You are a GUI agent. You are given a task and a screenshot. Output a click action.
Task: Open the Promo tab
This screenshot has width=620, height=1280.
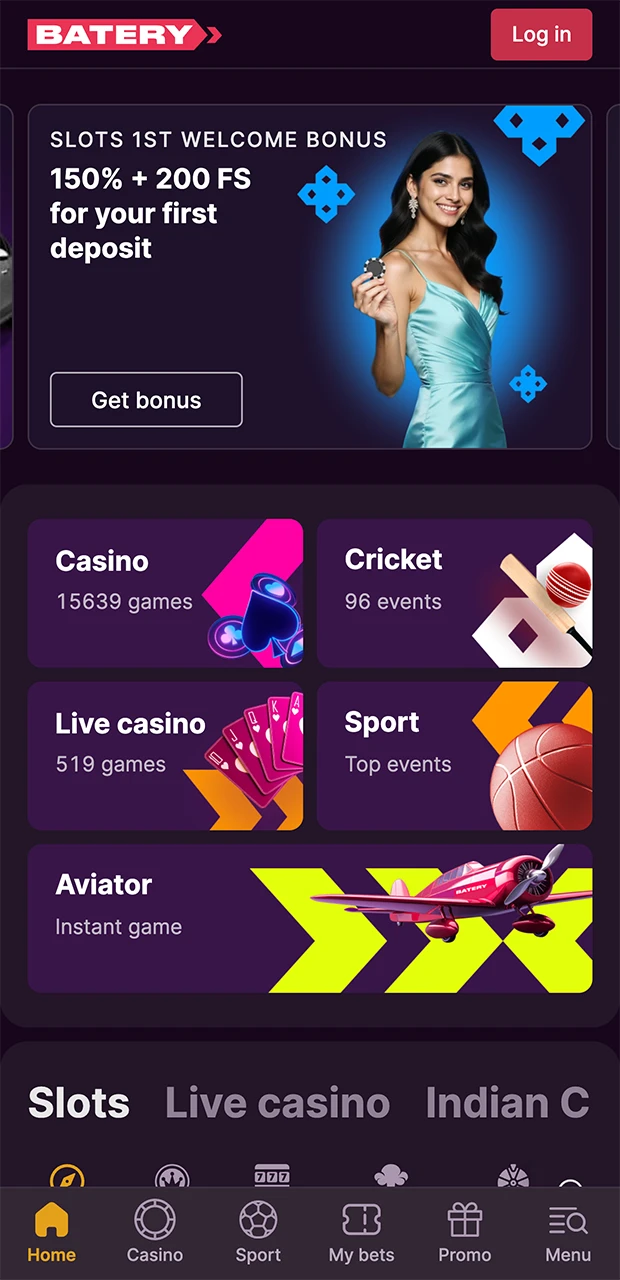point(464,1233)
